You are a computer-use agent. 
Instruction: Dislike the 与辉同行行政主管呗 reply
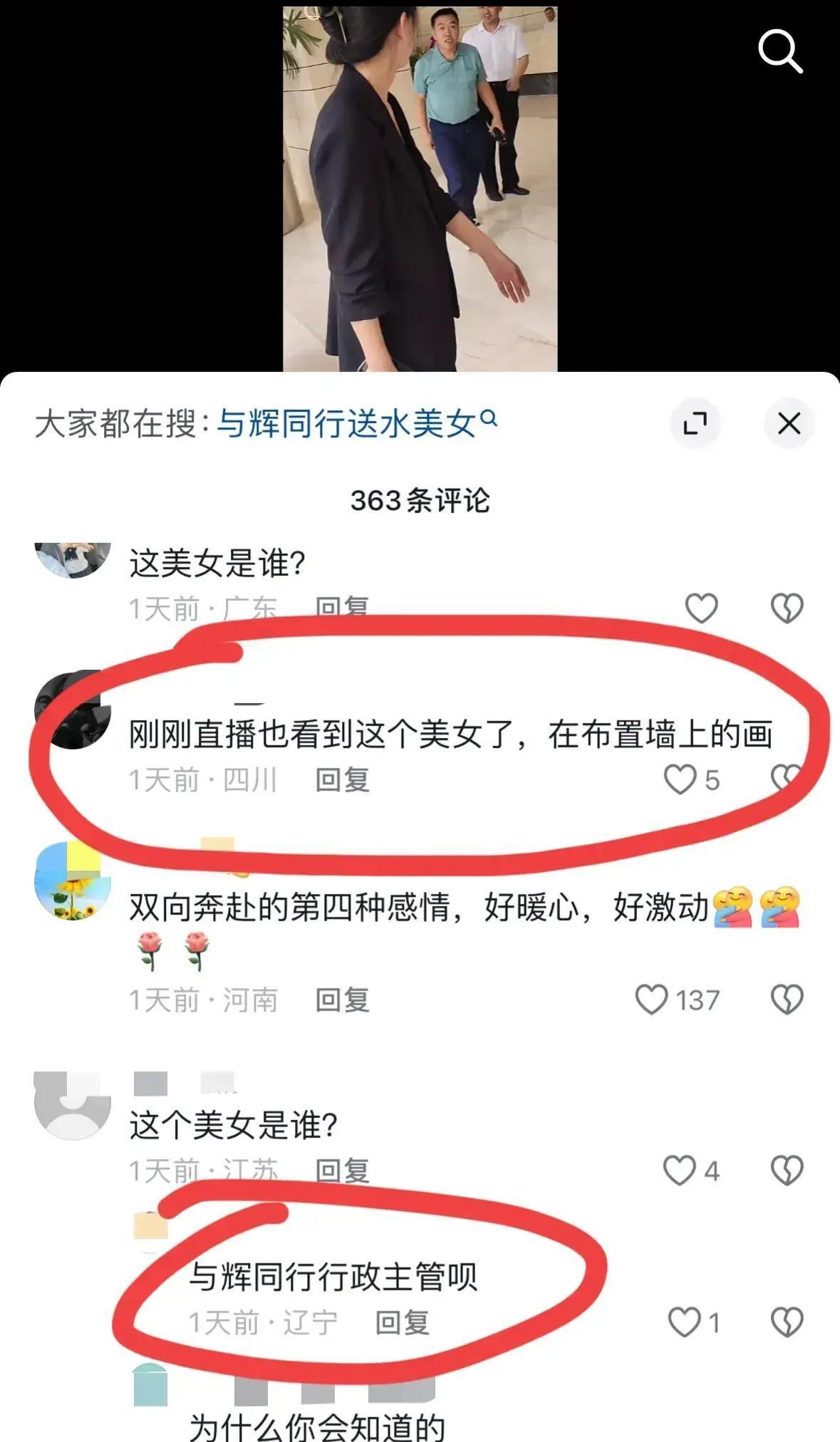click(787, 1323)
